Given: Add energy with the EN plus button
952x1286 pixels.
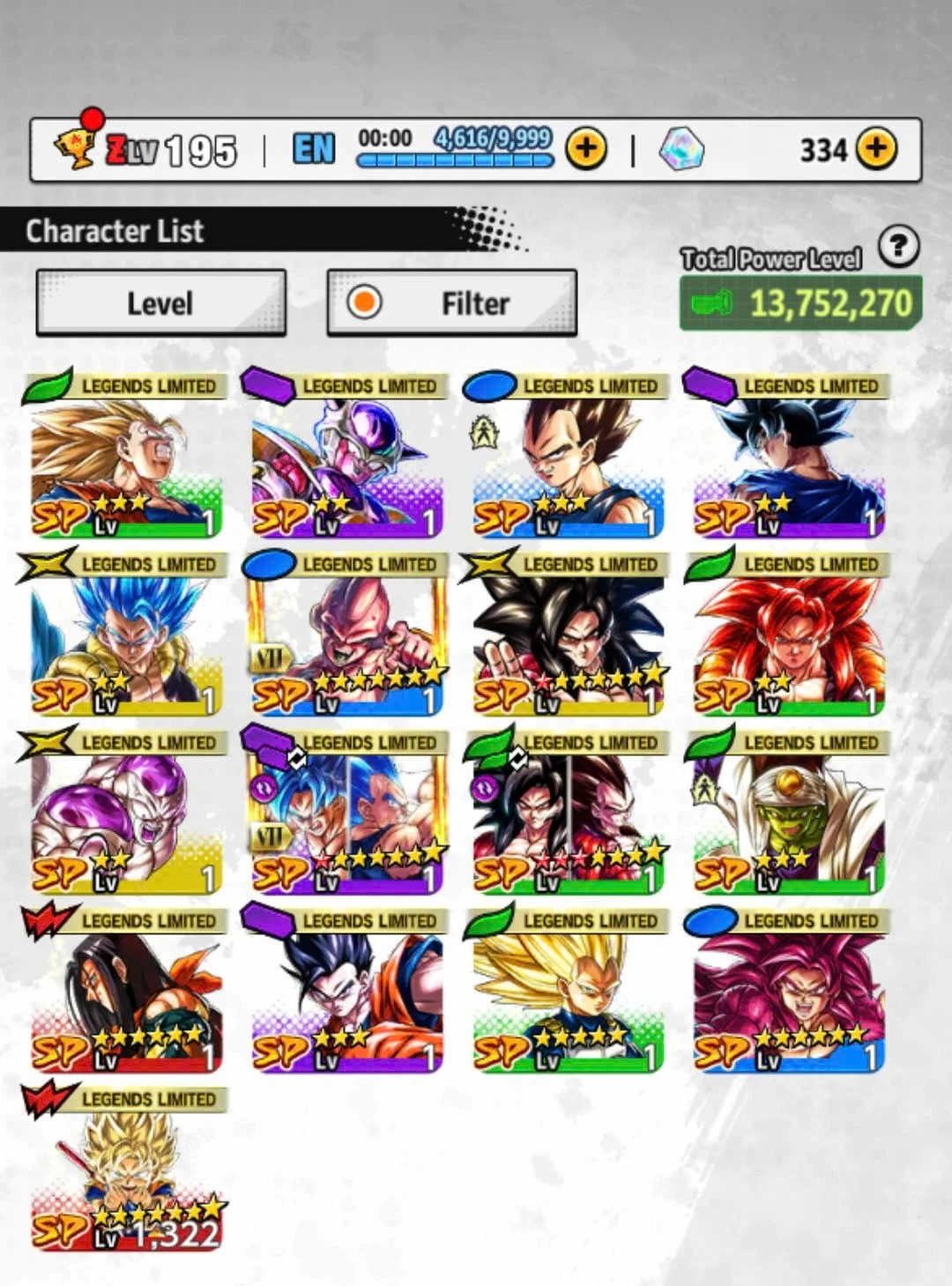Looking at the screenshot, I should 586,149.
